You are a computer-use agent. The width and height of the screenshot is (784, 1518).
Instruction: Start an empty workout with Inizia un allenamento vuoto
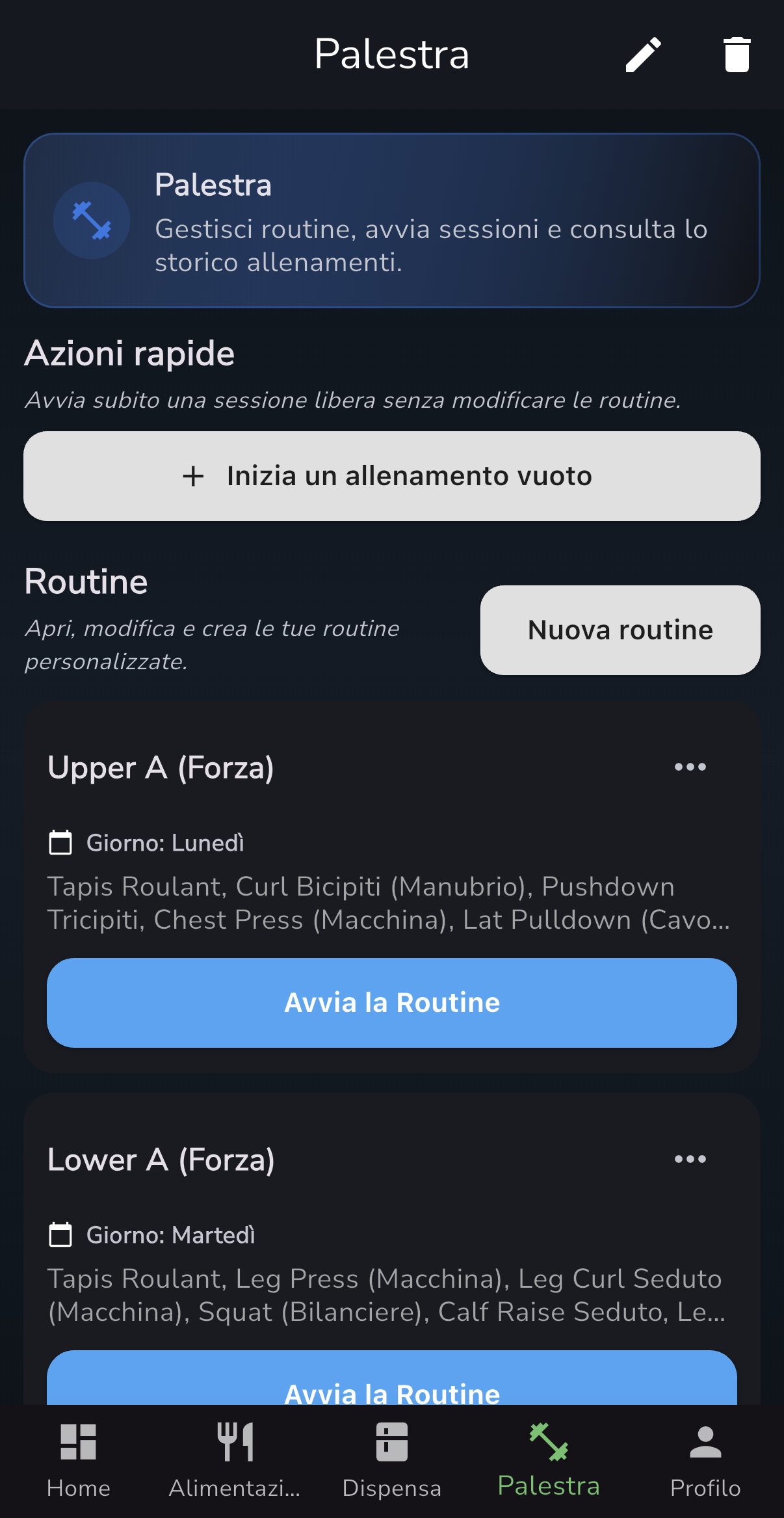[392, 476]
